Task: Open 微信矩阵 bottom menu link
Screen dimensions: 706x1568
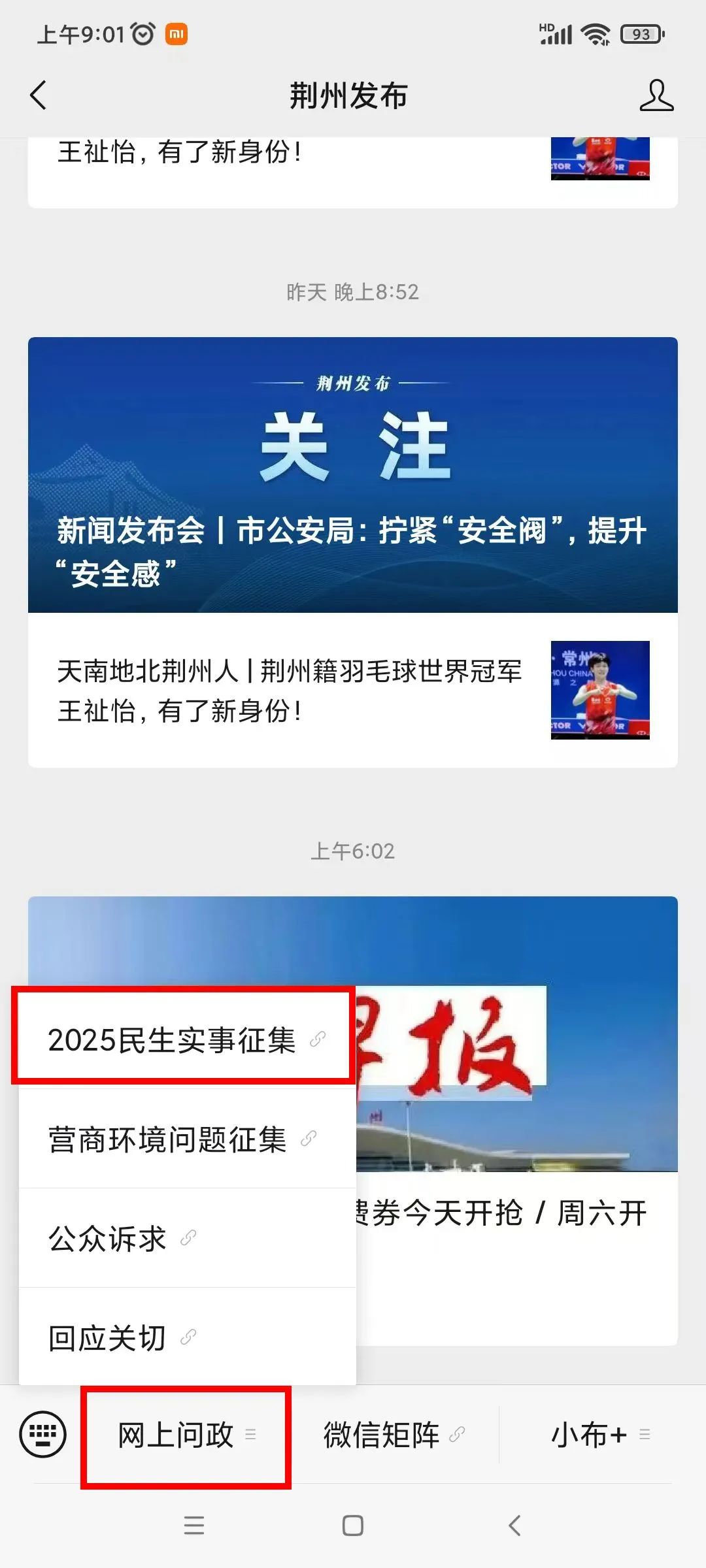Action: [x=394, y=1435]
